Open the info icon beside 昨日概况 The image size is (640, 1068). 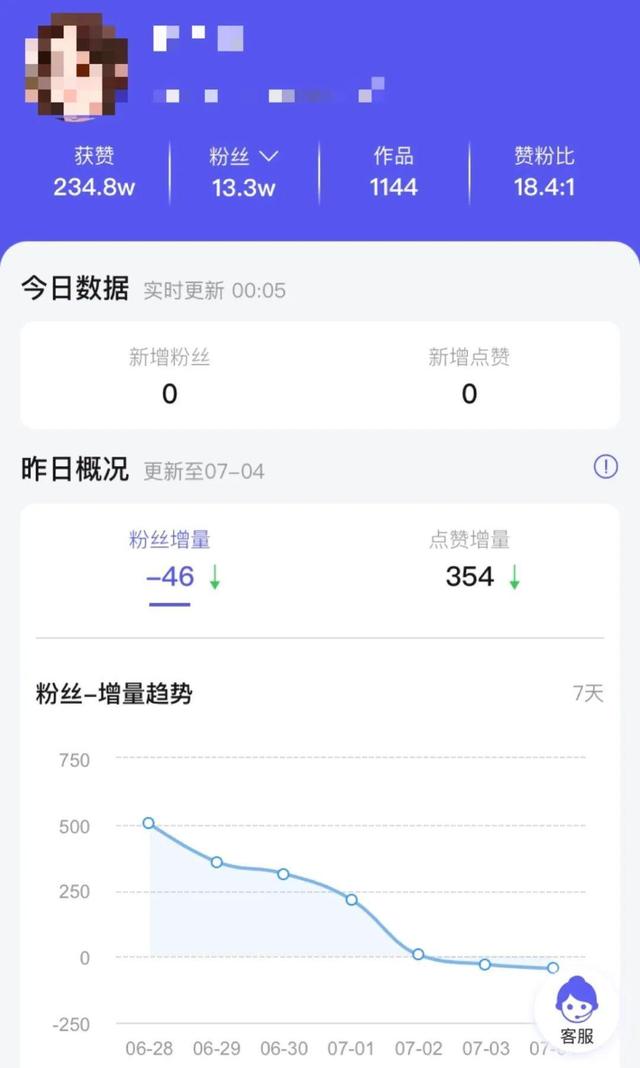pyautogui.click(x=605, y=467)
